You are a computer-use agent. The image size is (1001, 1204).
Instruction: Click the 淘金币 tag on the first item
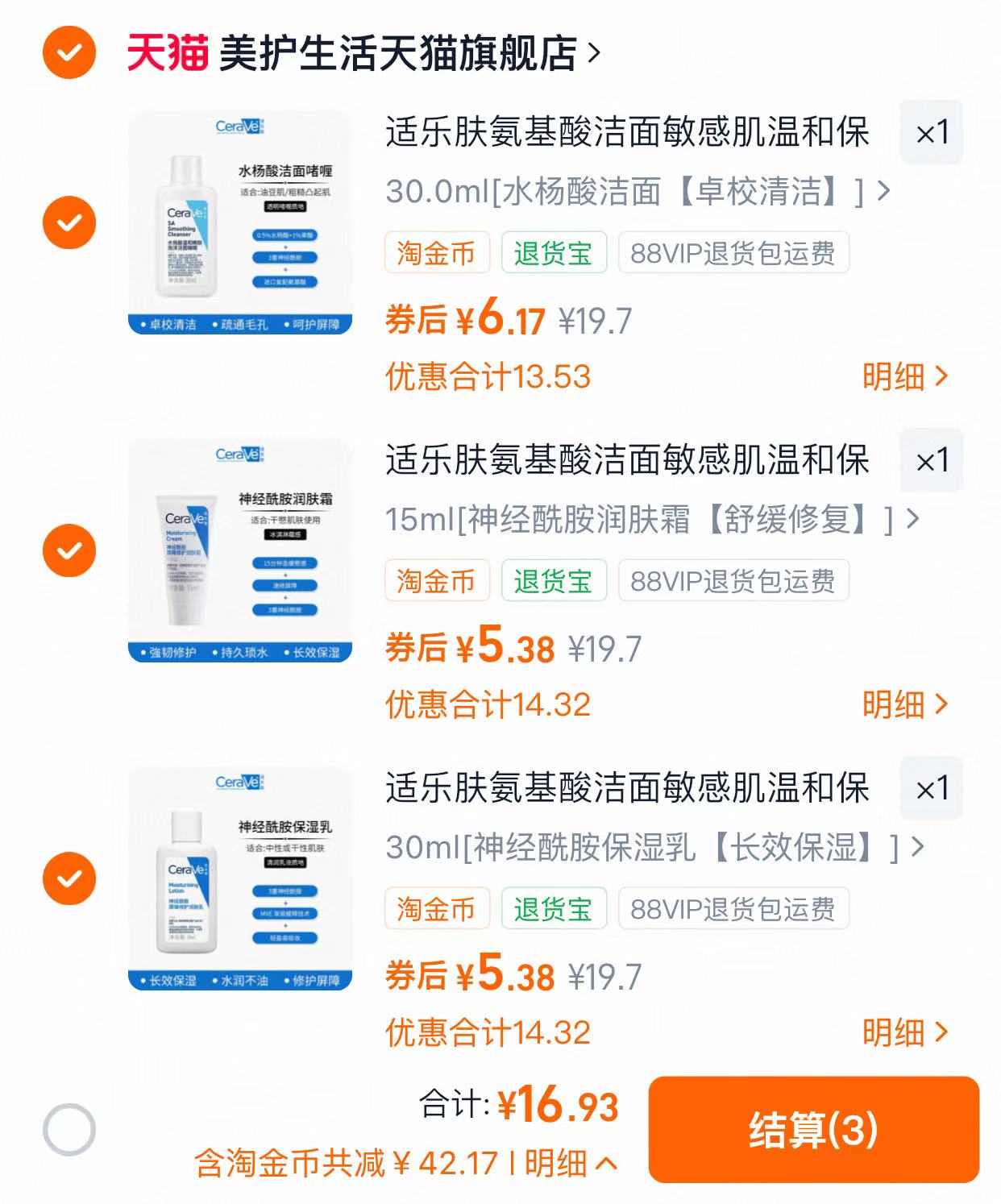pyautogui.click(x=438, y=252)
